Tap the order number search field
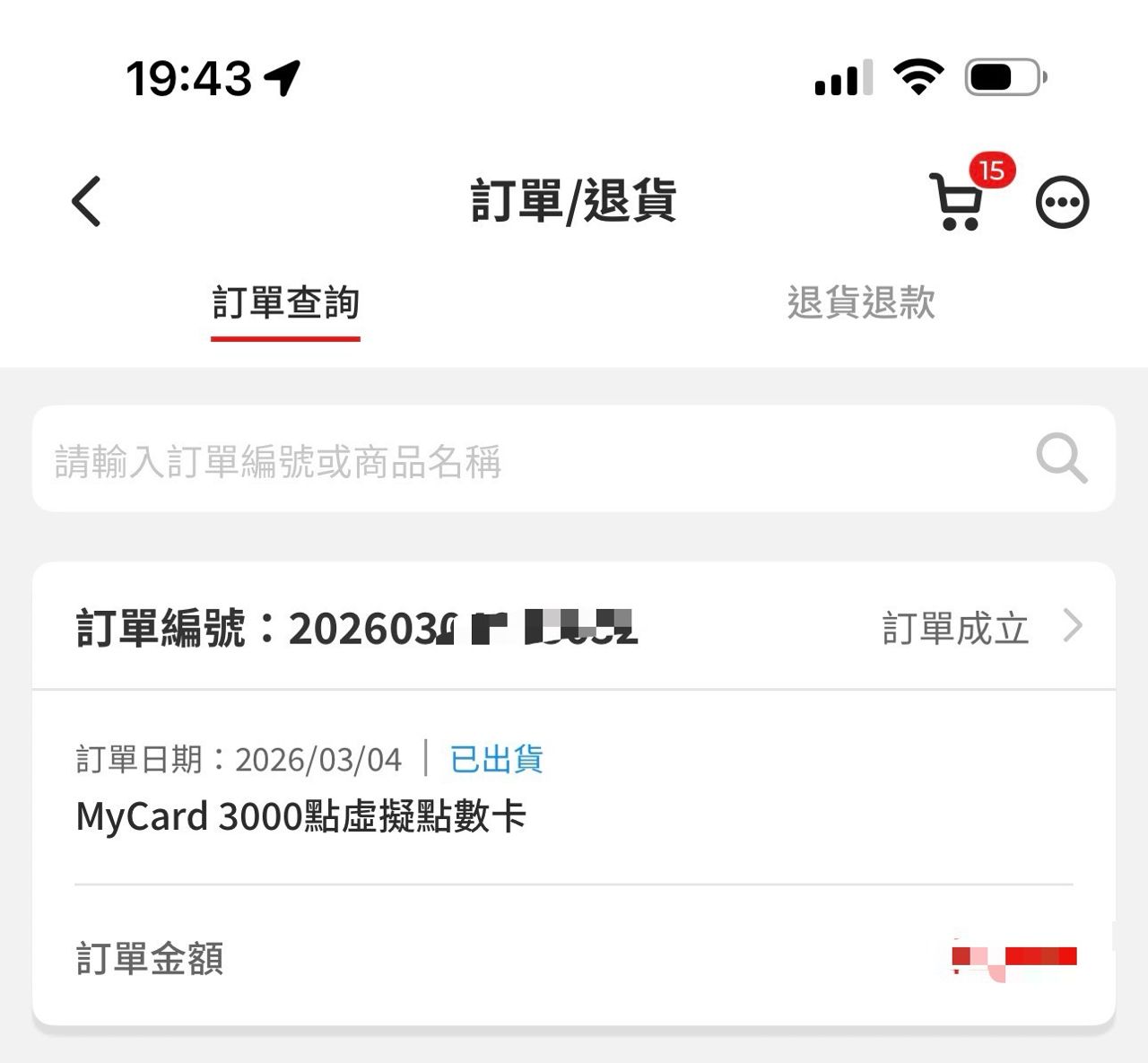 pos(538,459)
